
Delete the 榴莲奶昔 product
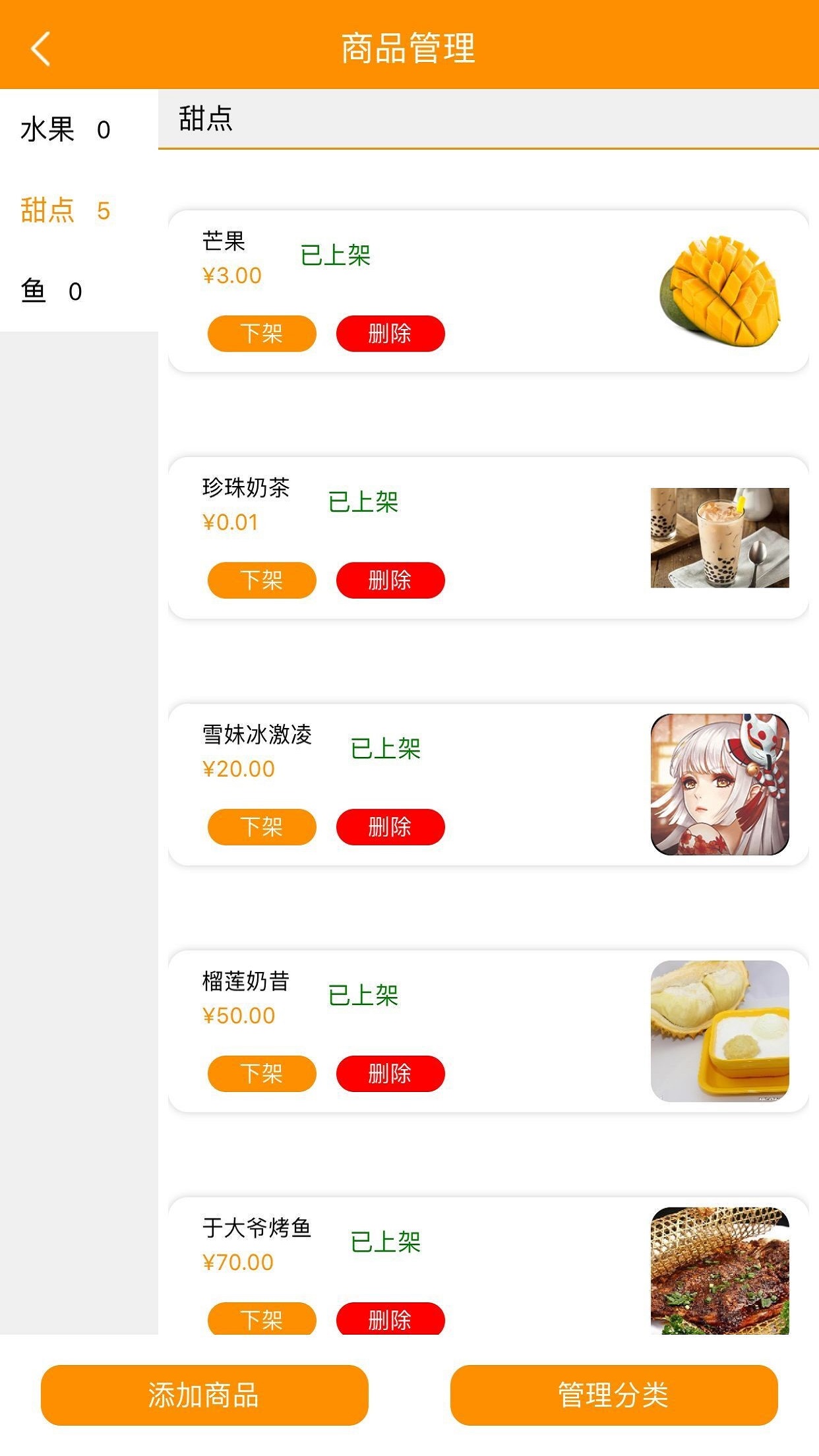coord(390,1074)
